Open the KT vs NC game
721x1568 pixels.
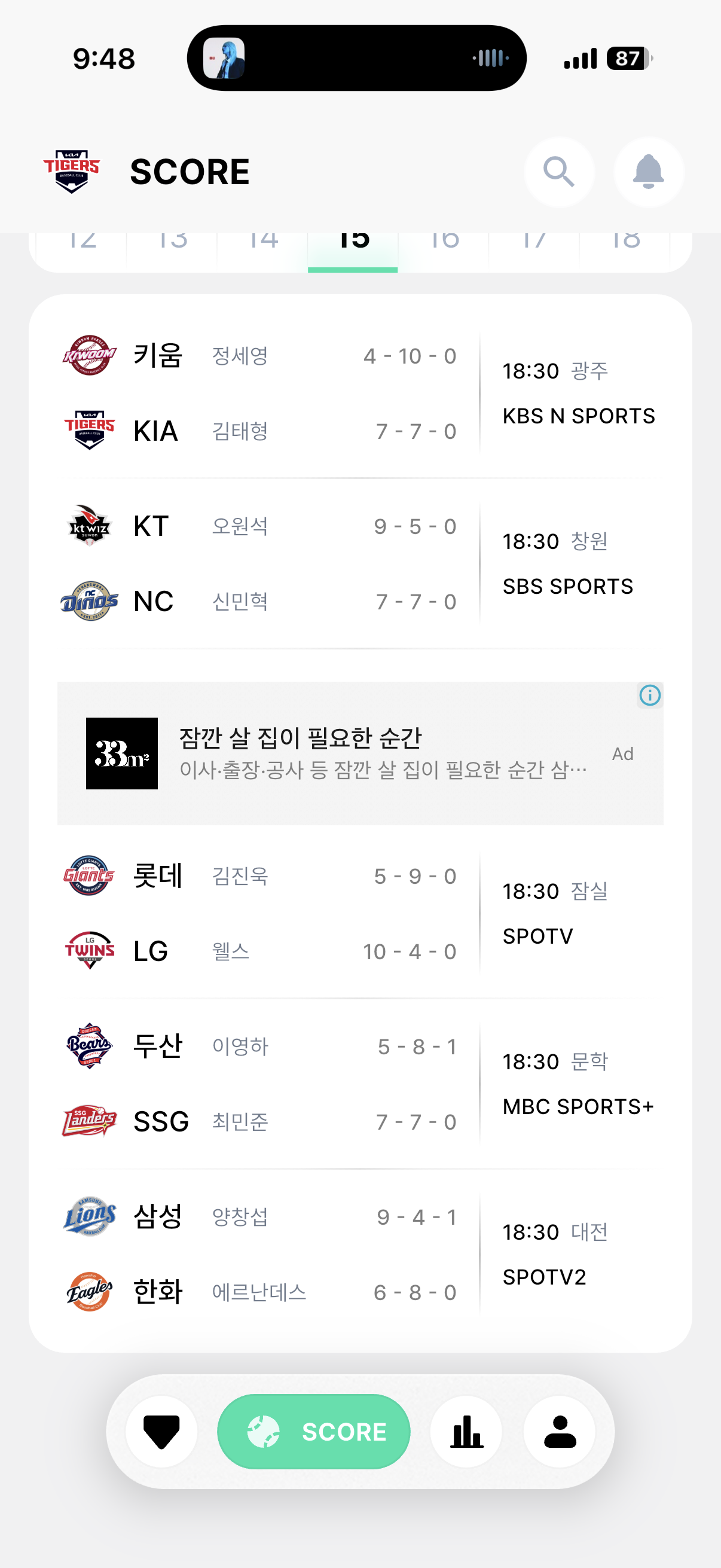click(359, 564)
